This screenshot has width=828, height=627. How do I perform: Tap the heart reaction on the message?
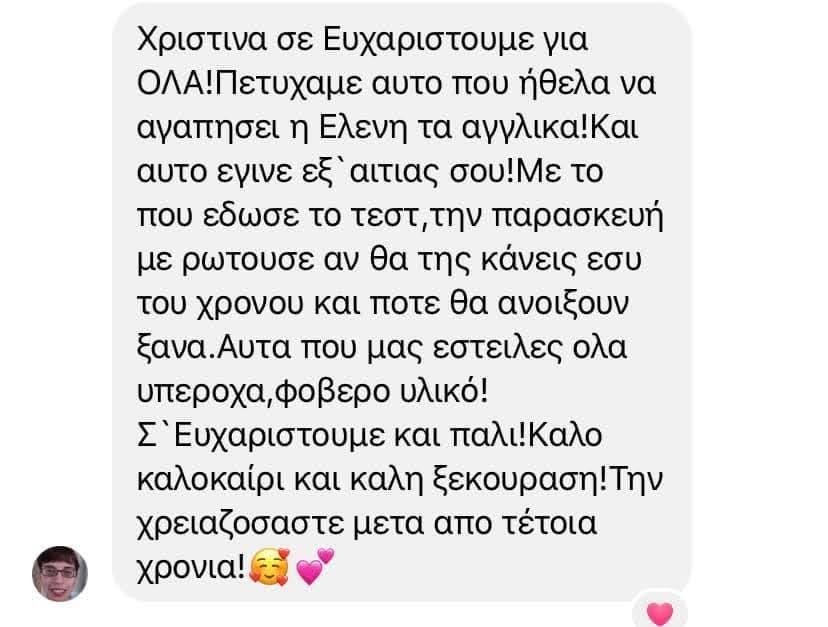click(660, 609)
